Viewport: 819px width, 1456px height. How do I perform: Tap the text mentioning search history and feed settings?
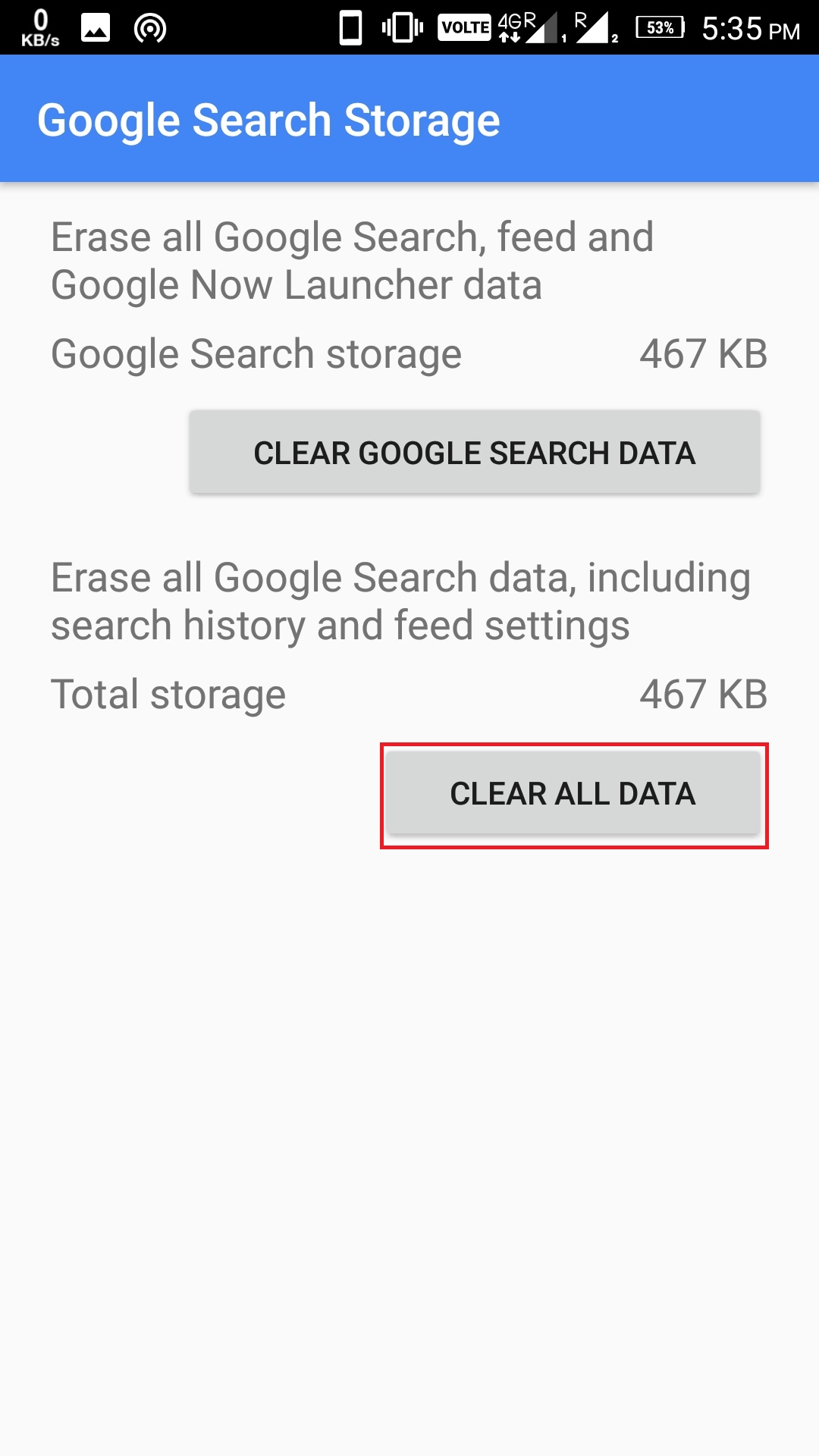[402, 599]
